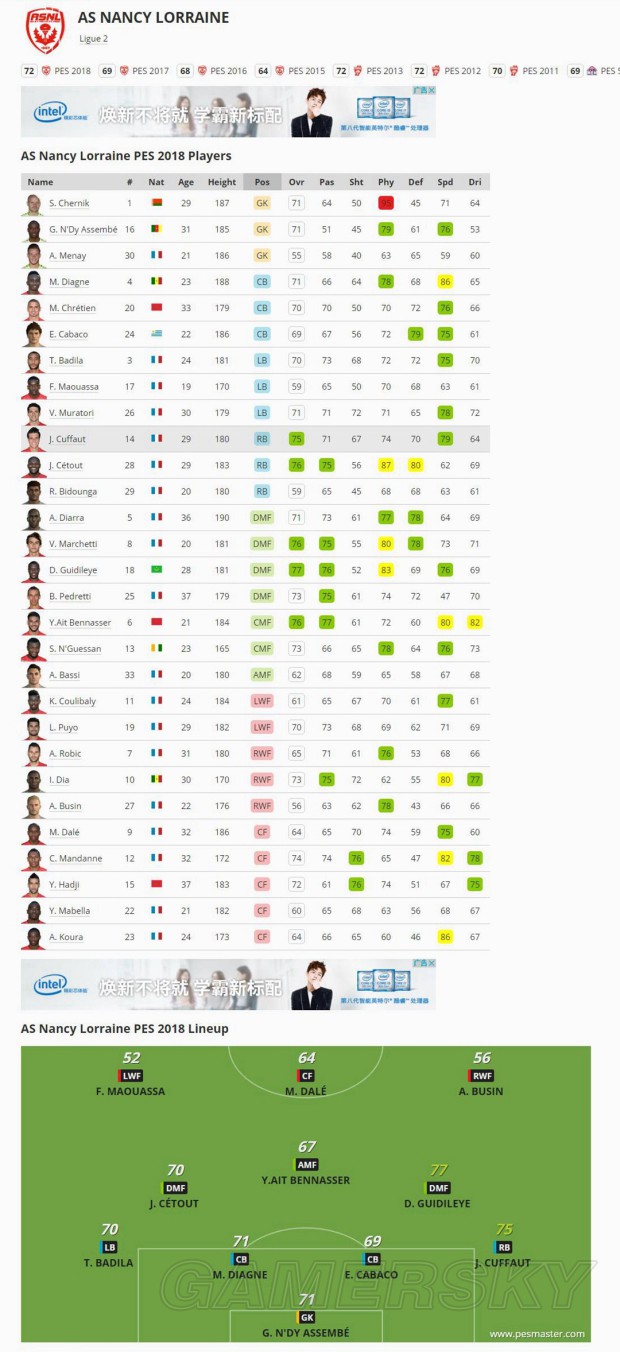Screen dimensions: 620x1352
Task: Sort players by the Ovr column
Action: tap(296, 182)
